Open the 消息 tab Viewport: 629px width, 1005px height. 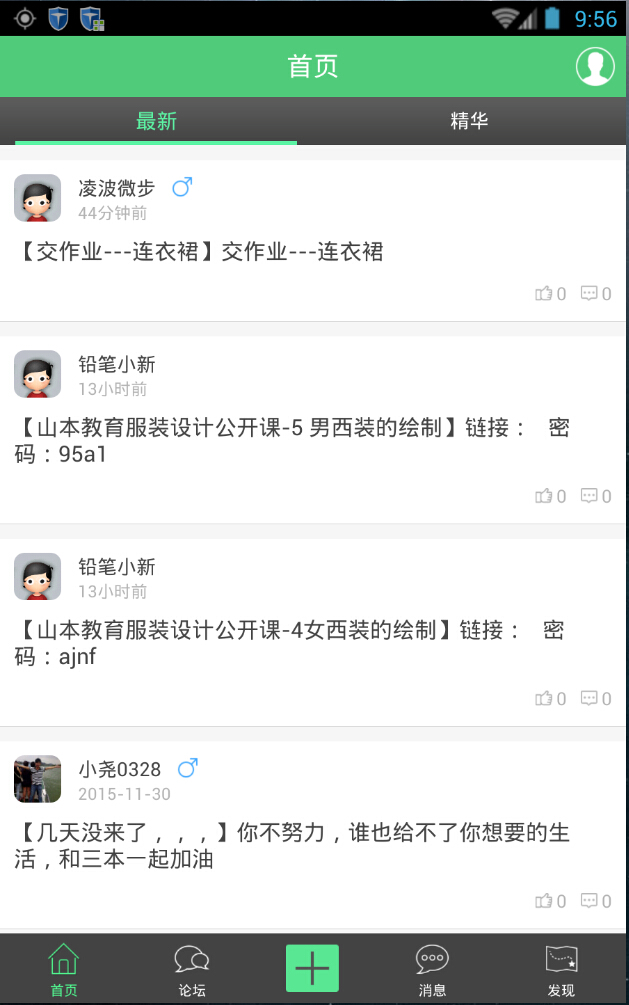[432, 970]
